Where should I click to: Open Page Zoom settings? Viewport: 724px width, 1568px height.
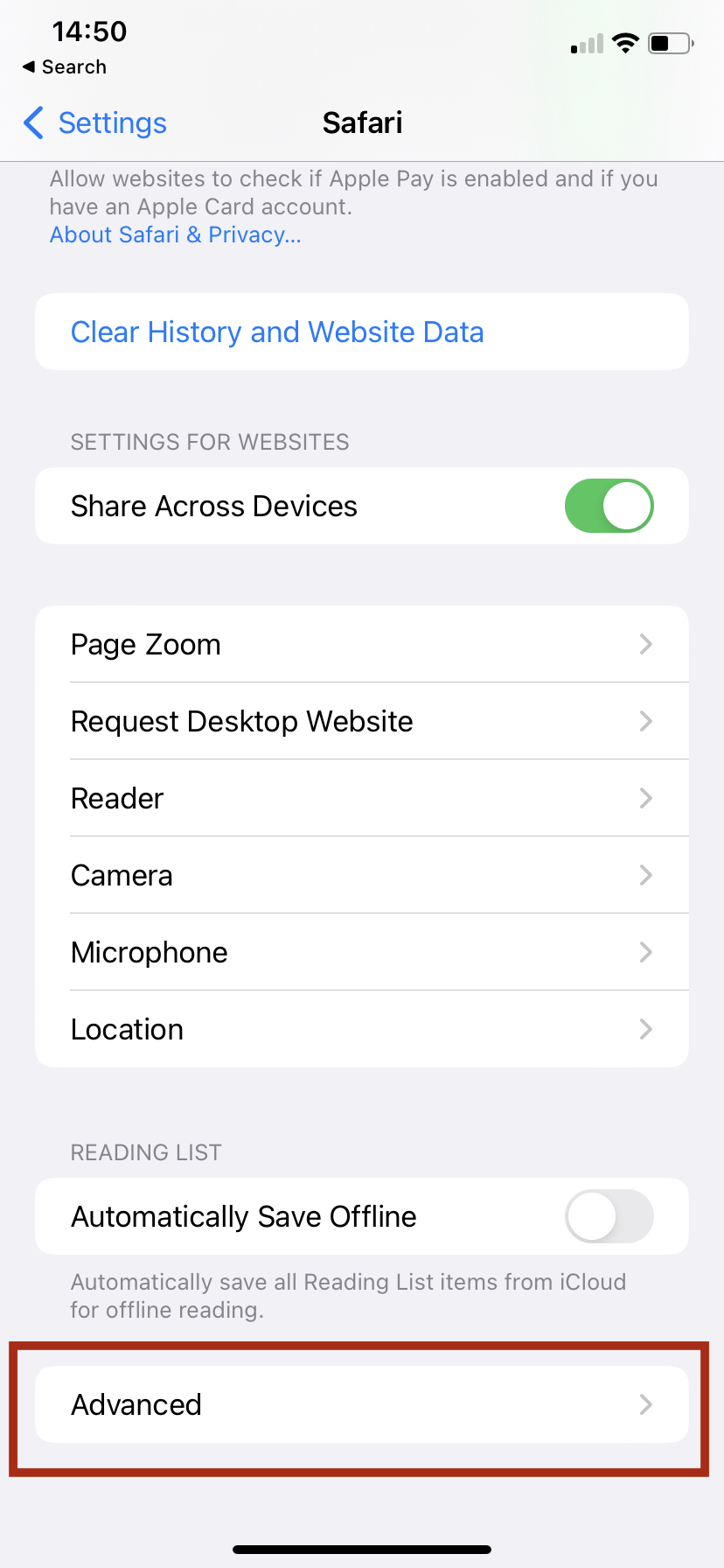(x=361, y=645)
